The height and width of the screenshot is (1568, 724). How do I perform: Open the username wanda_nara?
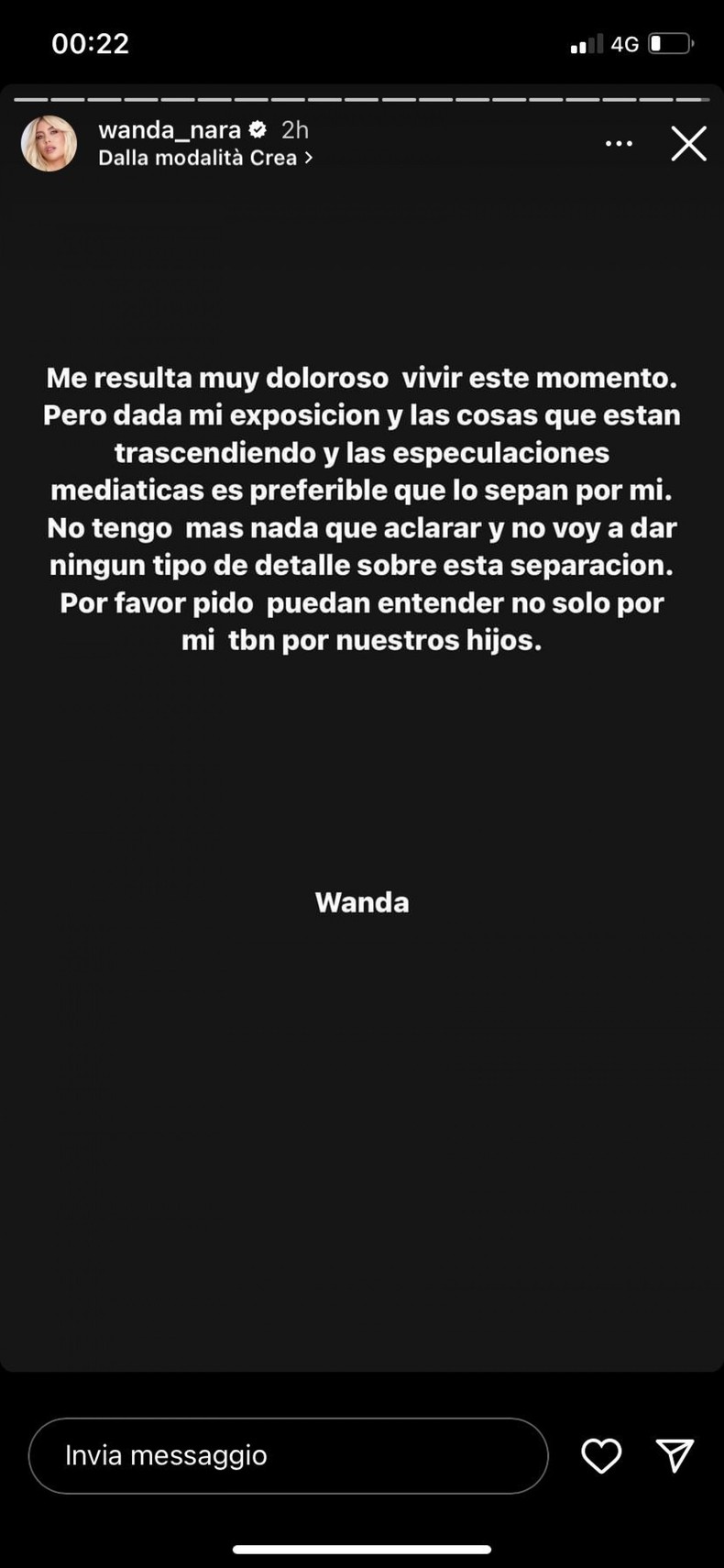[168, 129]
